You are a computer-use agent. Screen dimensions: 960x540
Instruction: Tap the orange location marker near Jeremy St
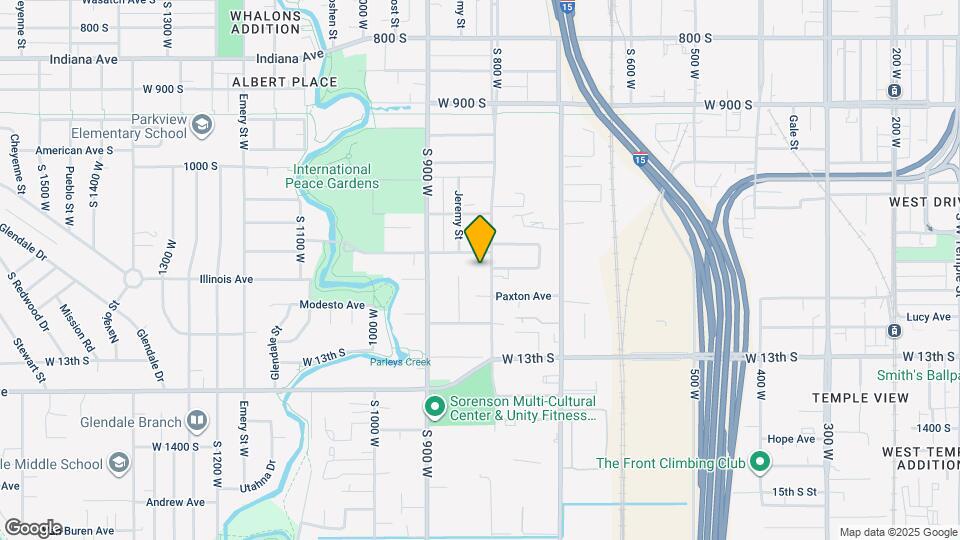coord(480,239)
